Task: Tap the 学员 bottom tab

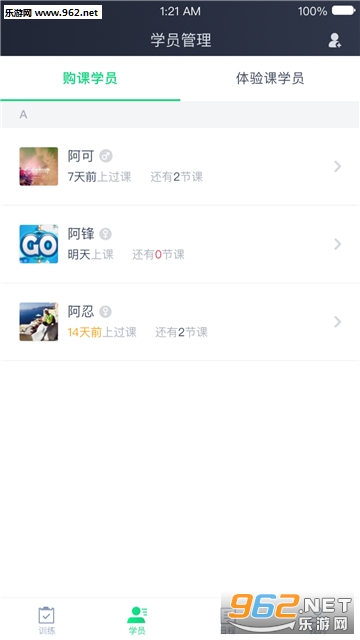Action: coord(137,620)
